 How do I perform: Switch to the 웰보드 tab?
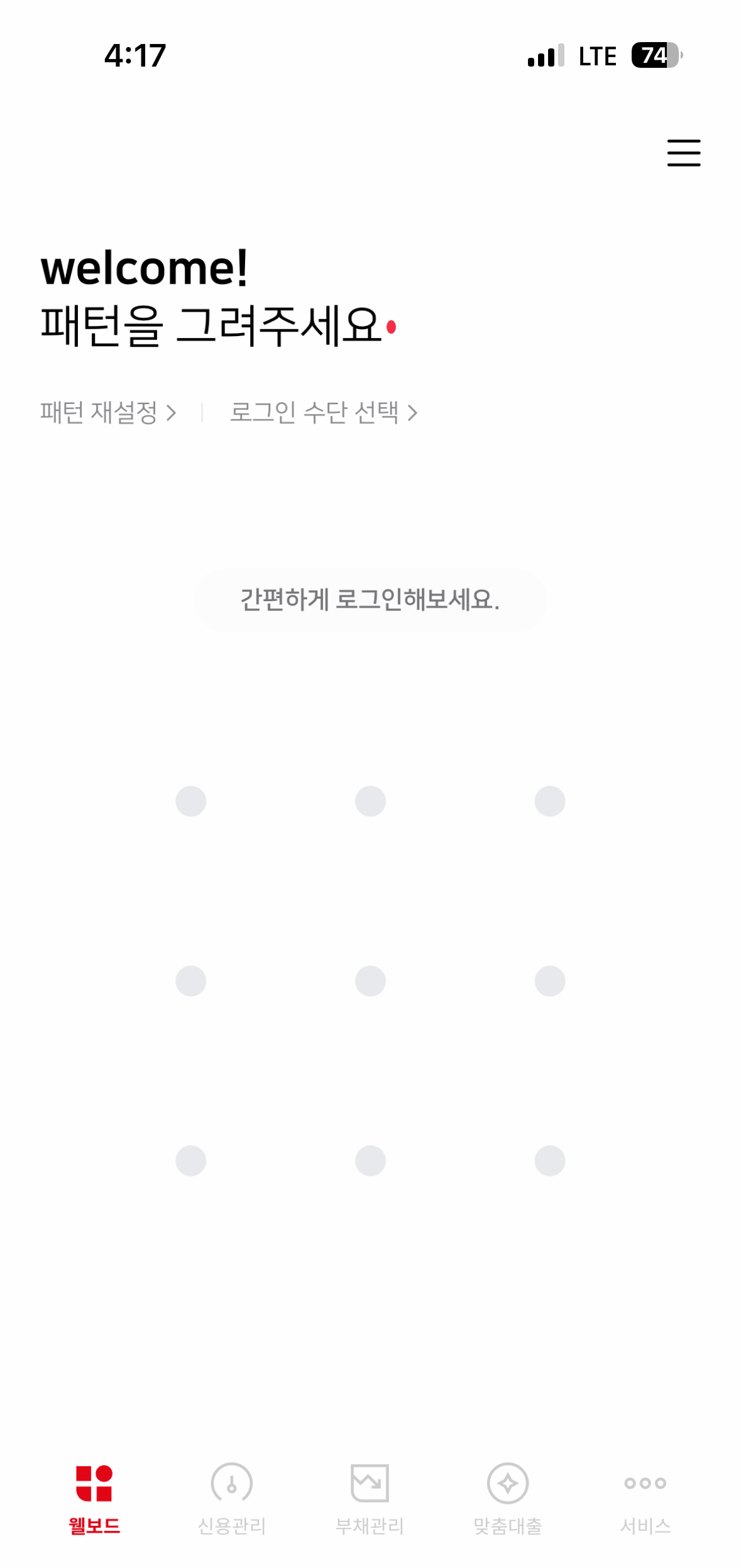coord(94,1498)
